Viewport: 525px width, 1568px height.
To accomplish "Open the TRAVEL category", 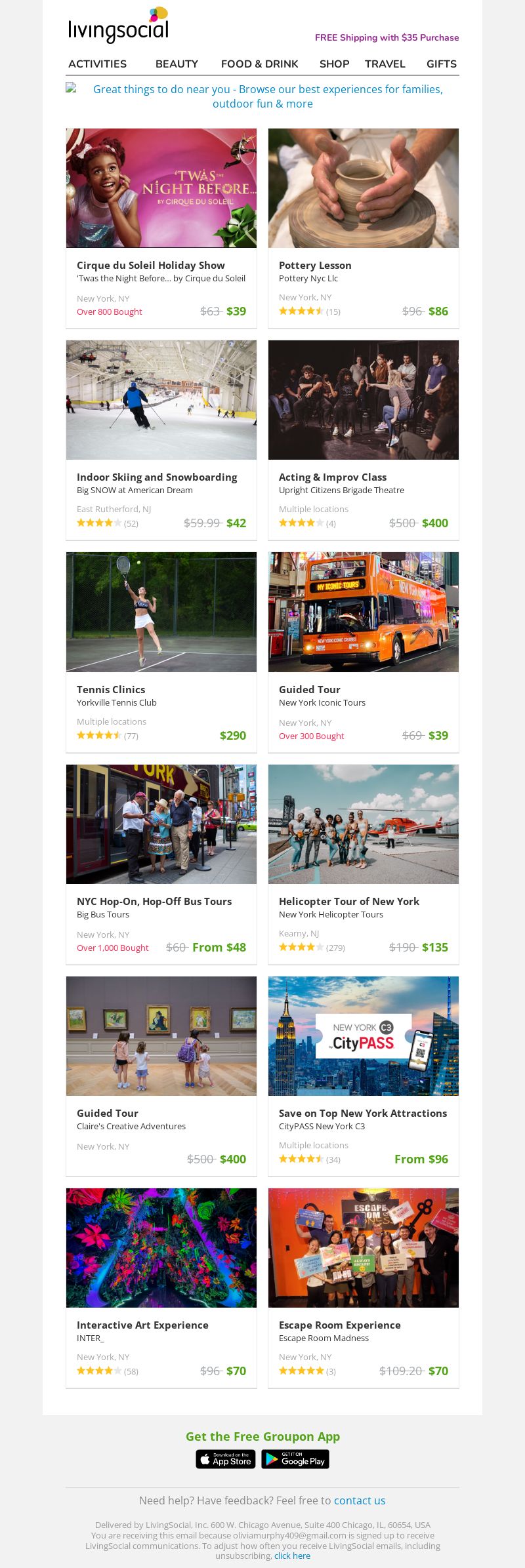I will point(385,64).
